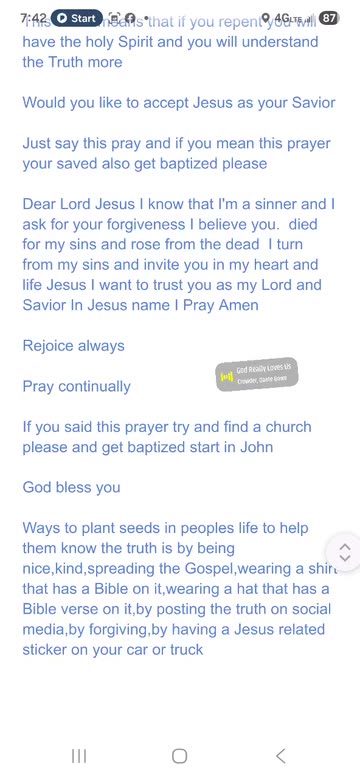The width and height of the screenshot is (360, 778).
Task: Tap the fast-scroll handle with up/down chevrons
Action: point(345,552)
